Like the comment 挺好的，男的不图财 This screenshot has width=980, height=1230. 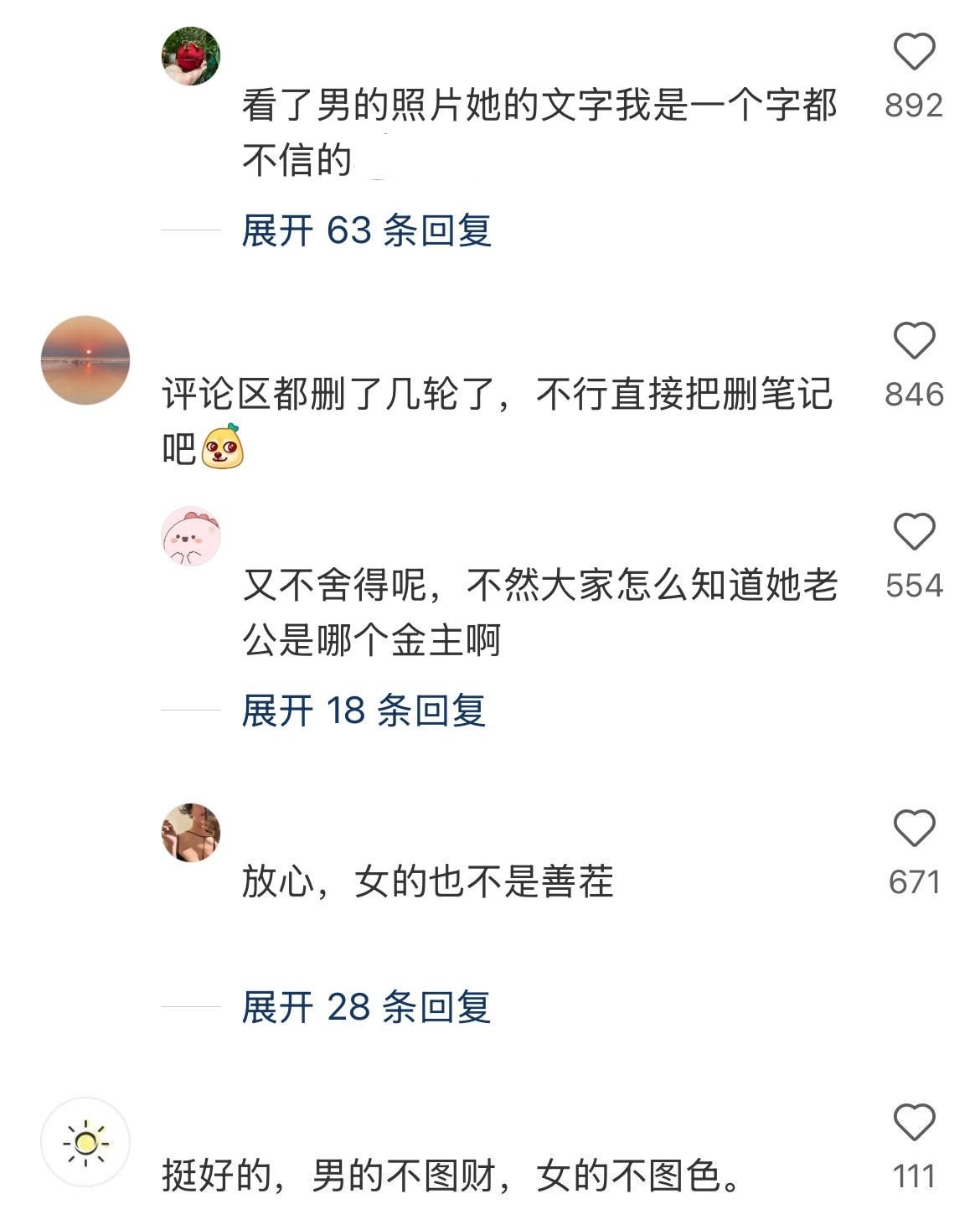914,1123
